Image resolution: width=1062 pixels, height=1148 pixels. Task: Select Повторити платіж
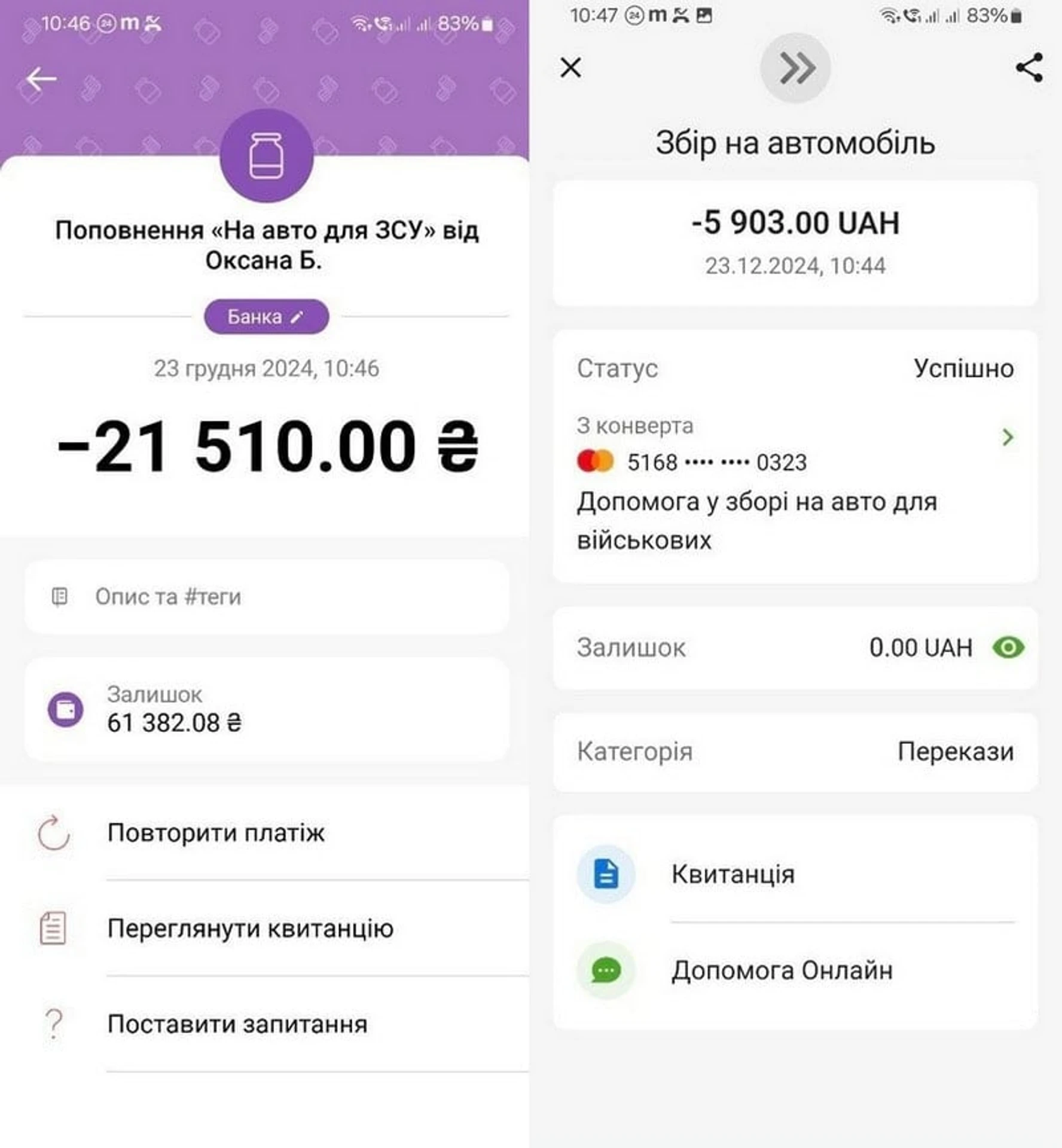point(215,833)
